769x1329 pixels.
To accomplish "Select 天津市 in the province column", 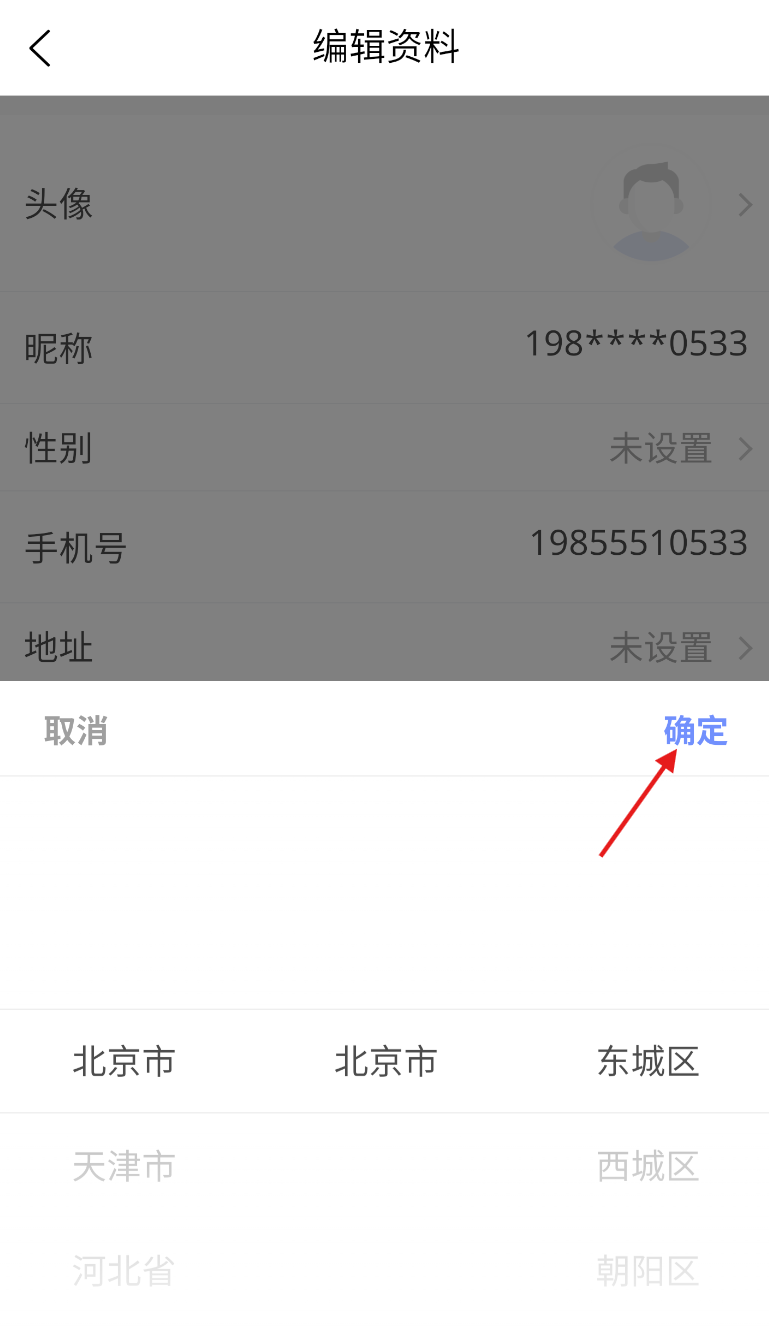I will pyautogui.click(x=124, y=1166).
